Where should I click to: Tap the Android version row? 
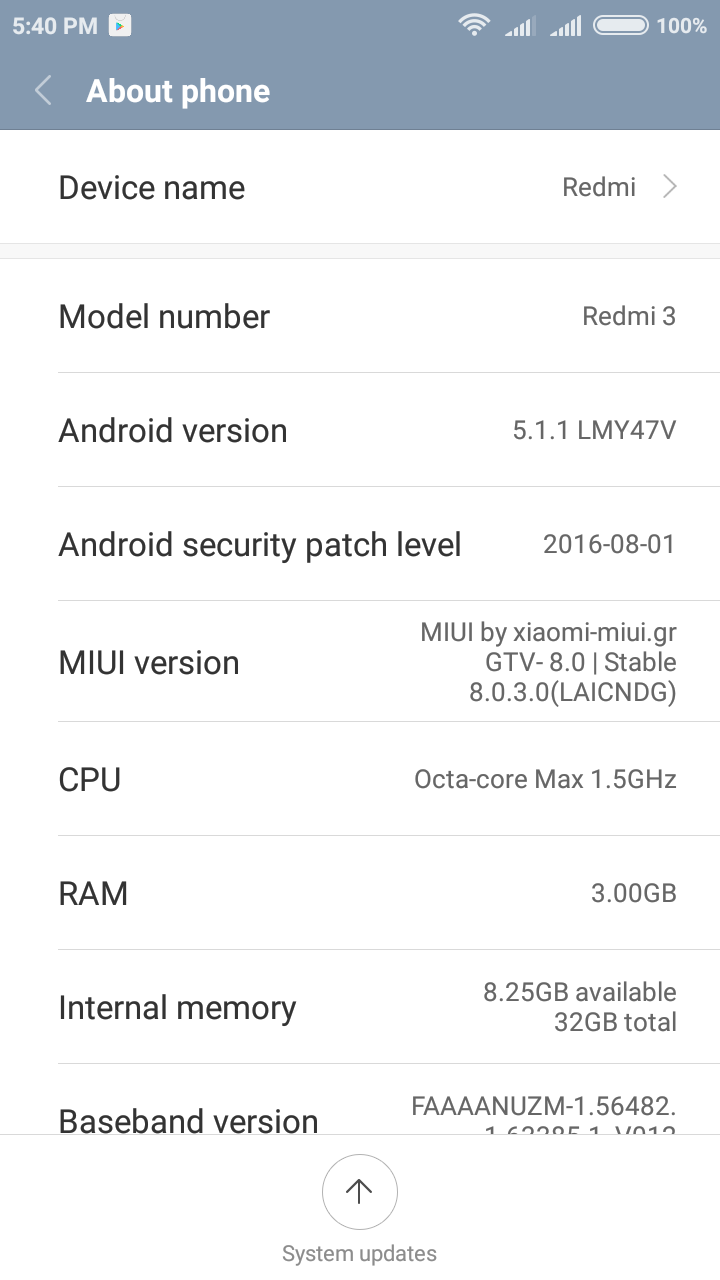(x=360, y=431)
